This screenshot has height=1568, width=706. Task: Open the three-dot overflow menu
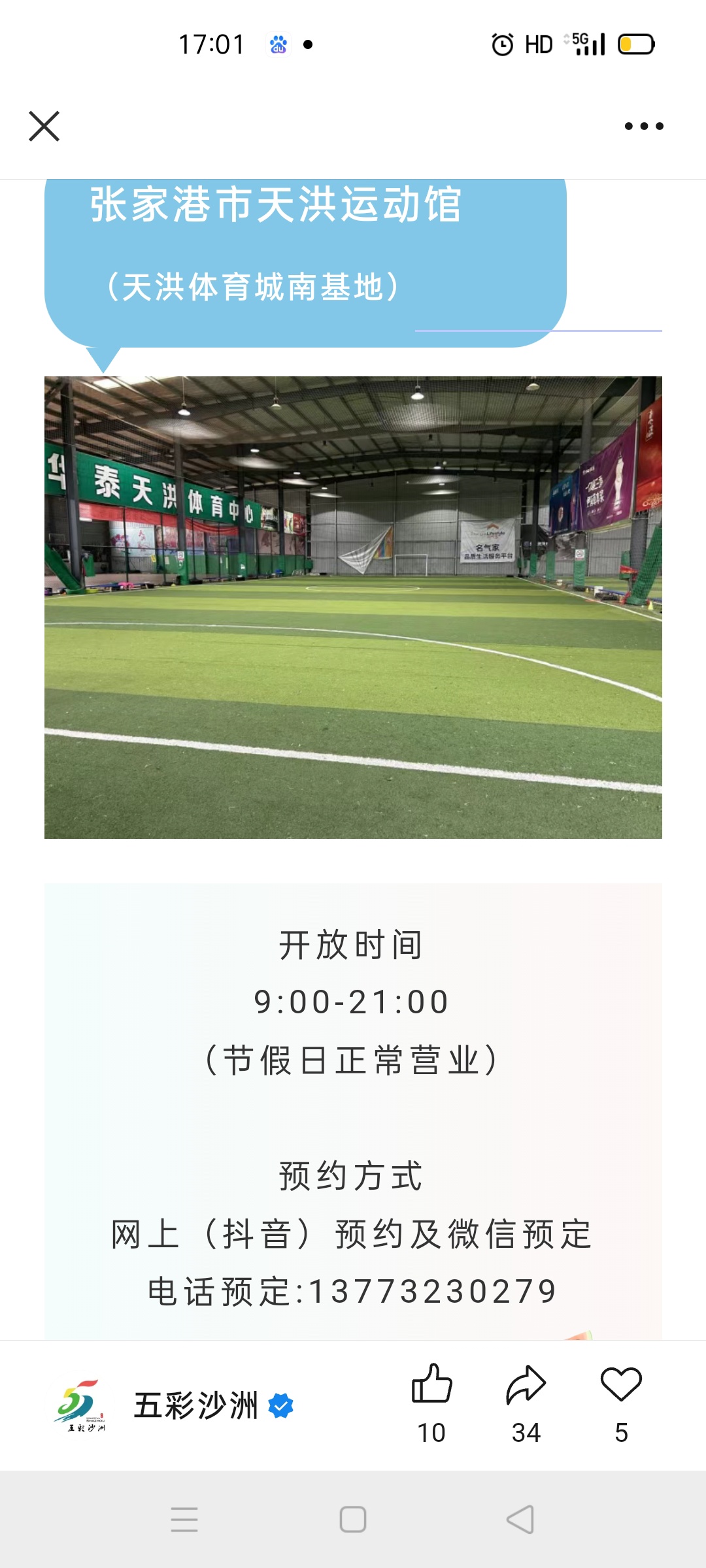(x=643, y=126)
